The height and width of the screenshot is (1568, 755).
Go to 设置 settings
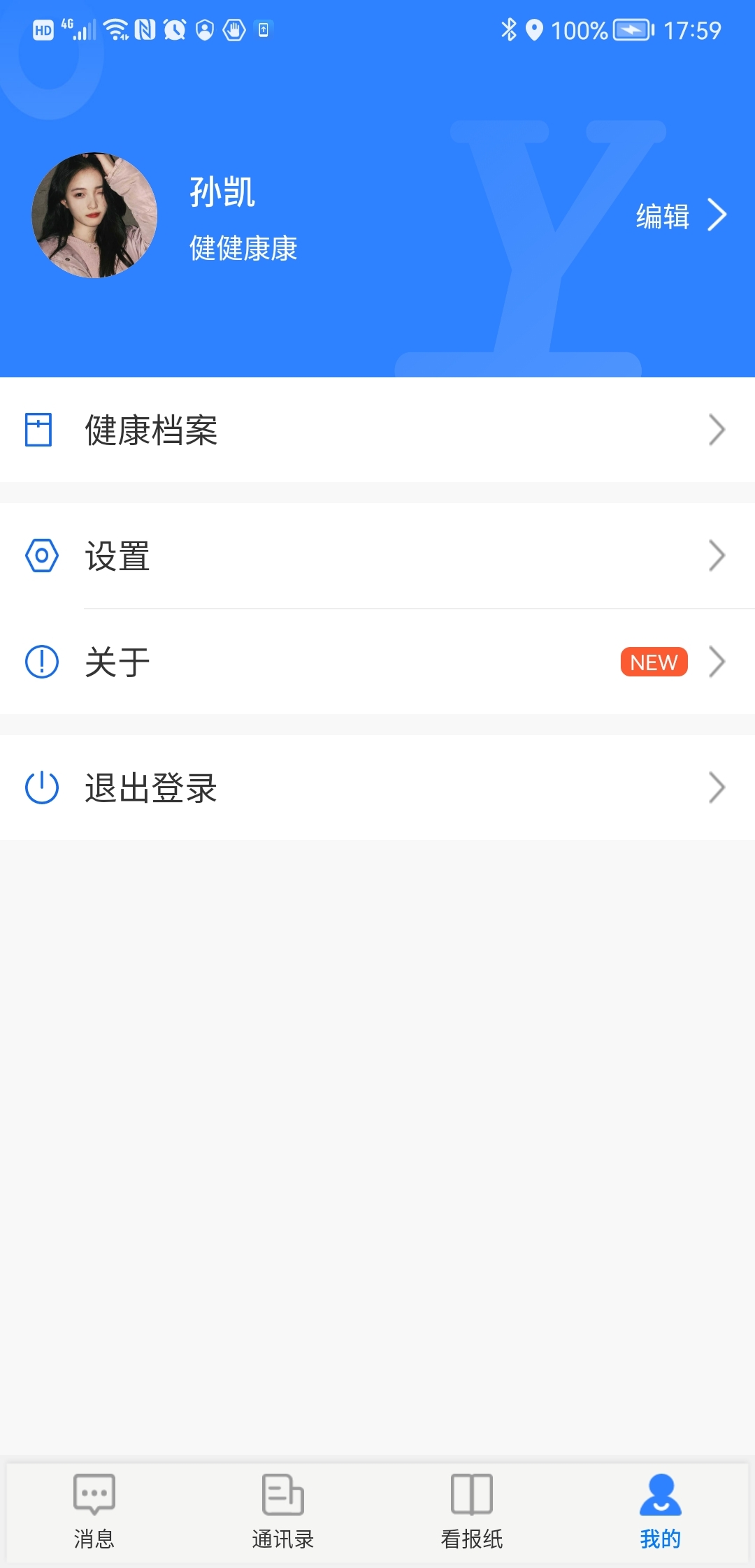coord(377,556)
